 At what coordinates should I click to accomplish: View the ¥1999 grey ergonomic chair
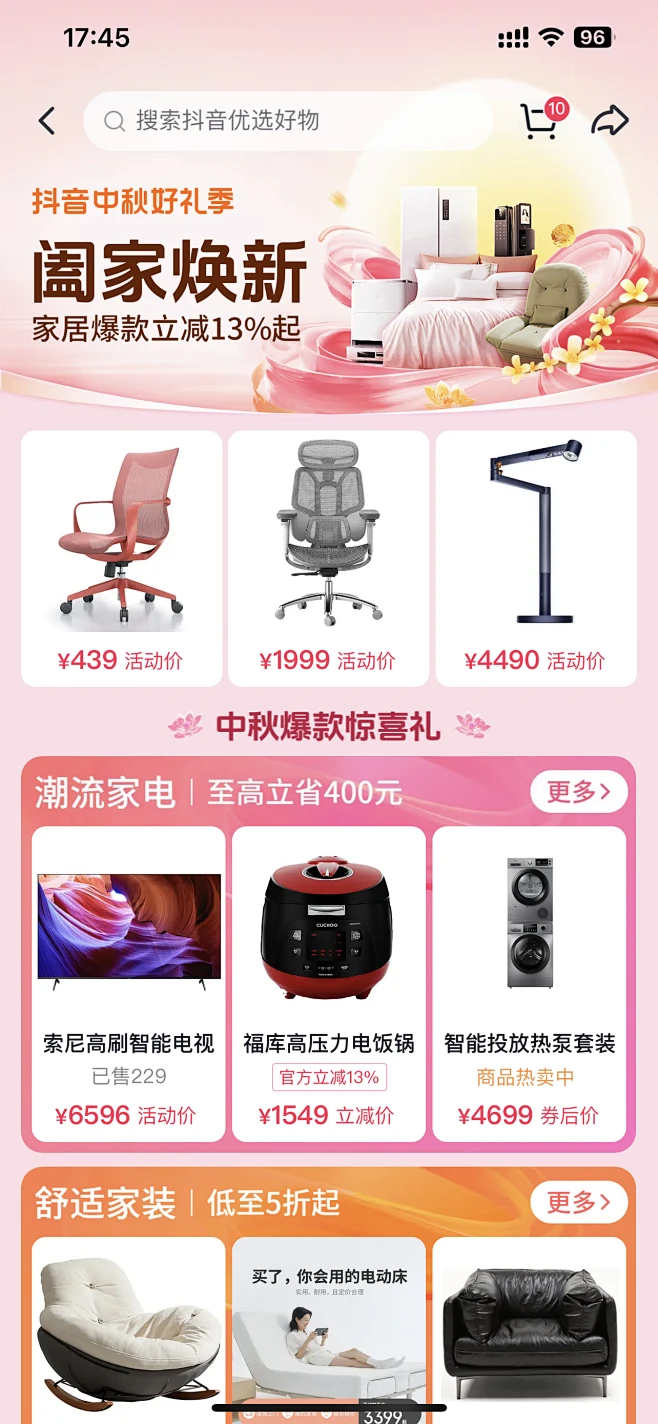coord(328,558)
